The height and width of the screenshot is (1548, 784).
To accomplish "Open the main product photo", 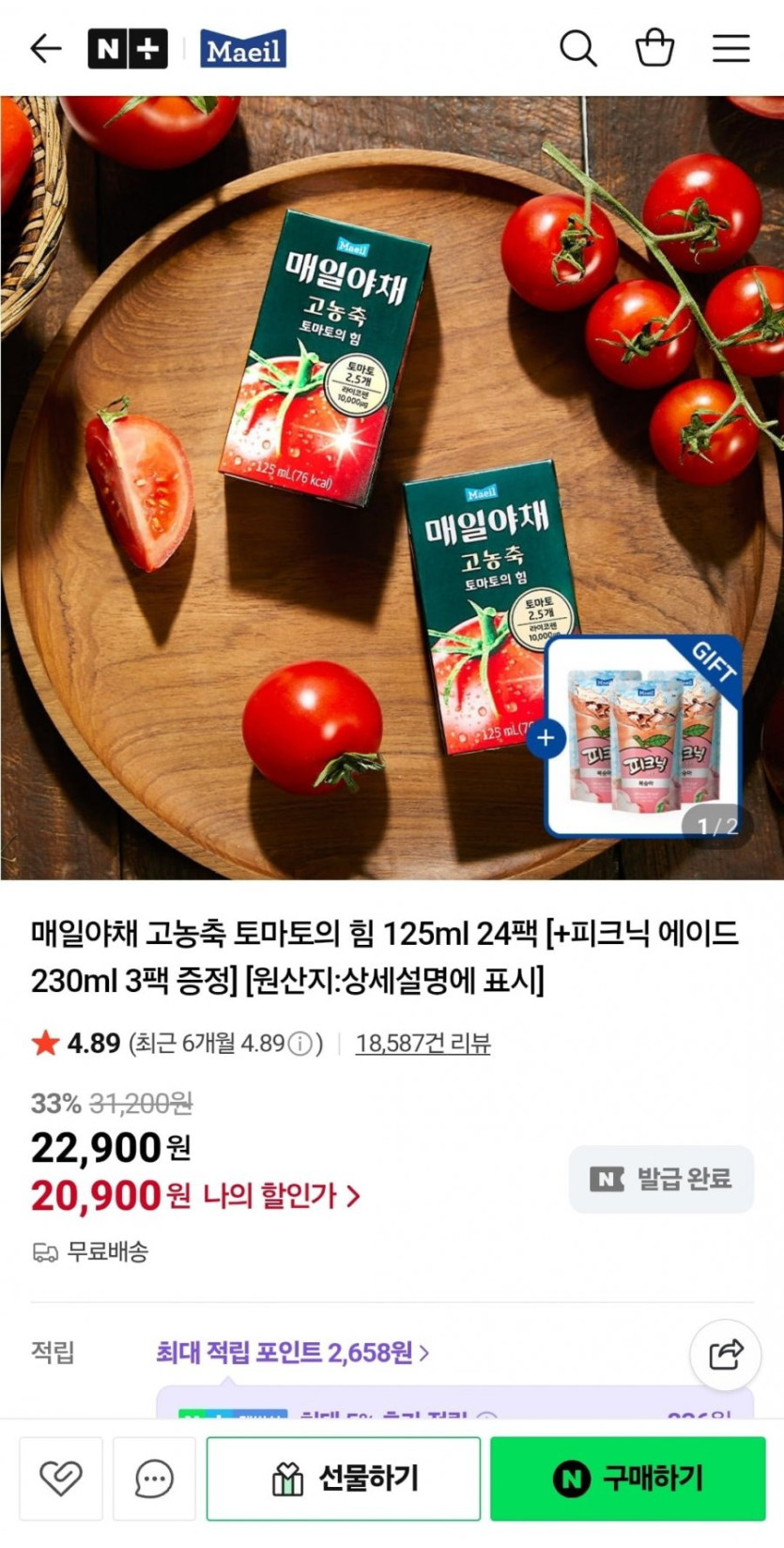I will [x=376, y=470].
